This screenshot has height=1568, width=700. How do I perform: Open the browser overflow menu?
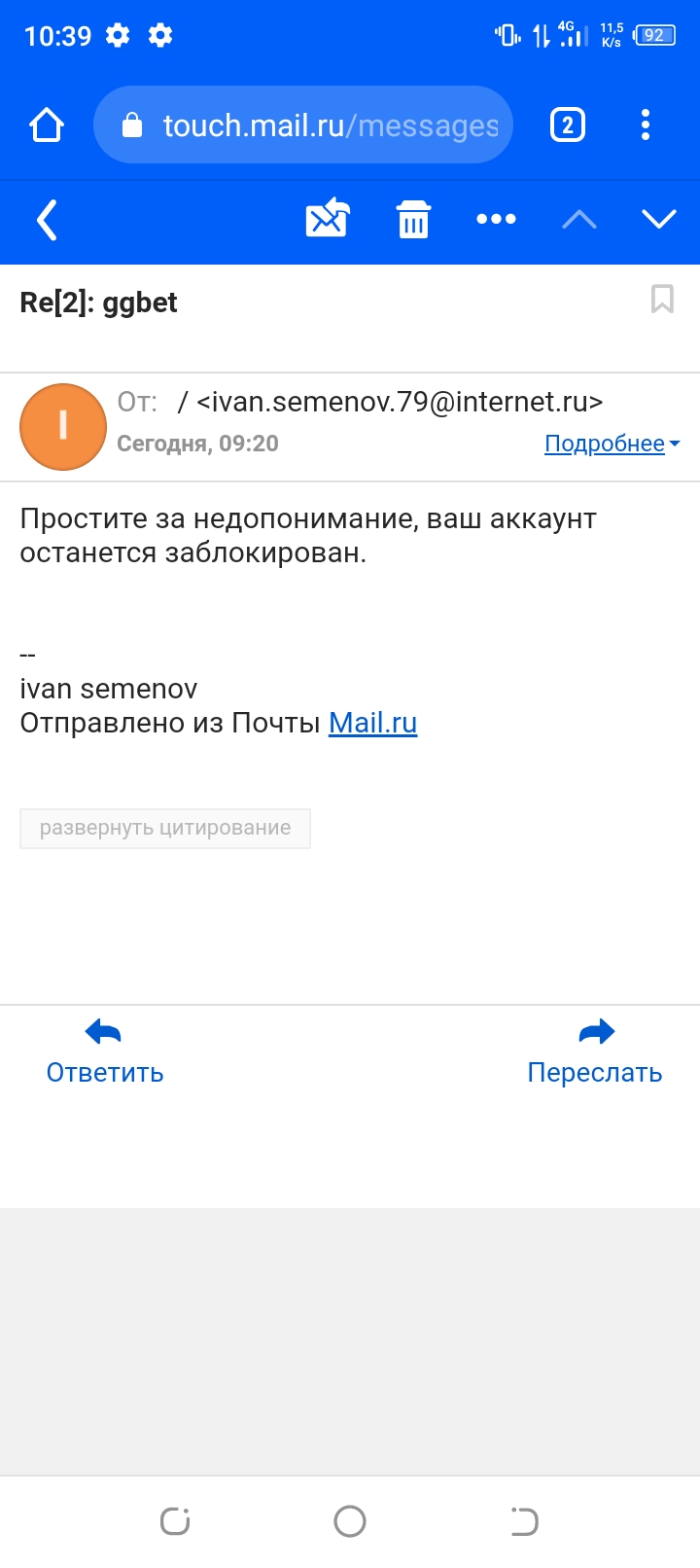click(x=646, y=125)
